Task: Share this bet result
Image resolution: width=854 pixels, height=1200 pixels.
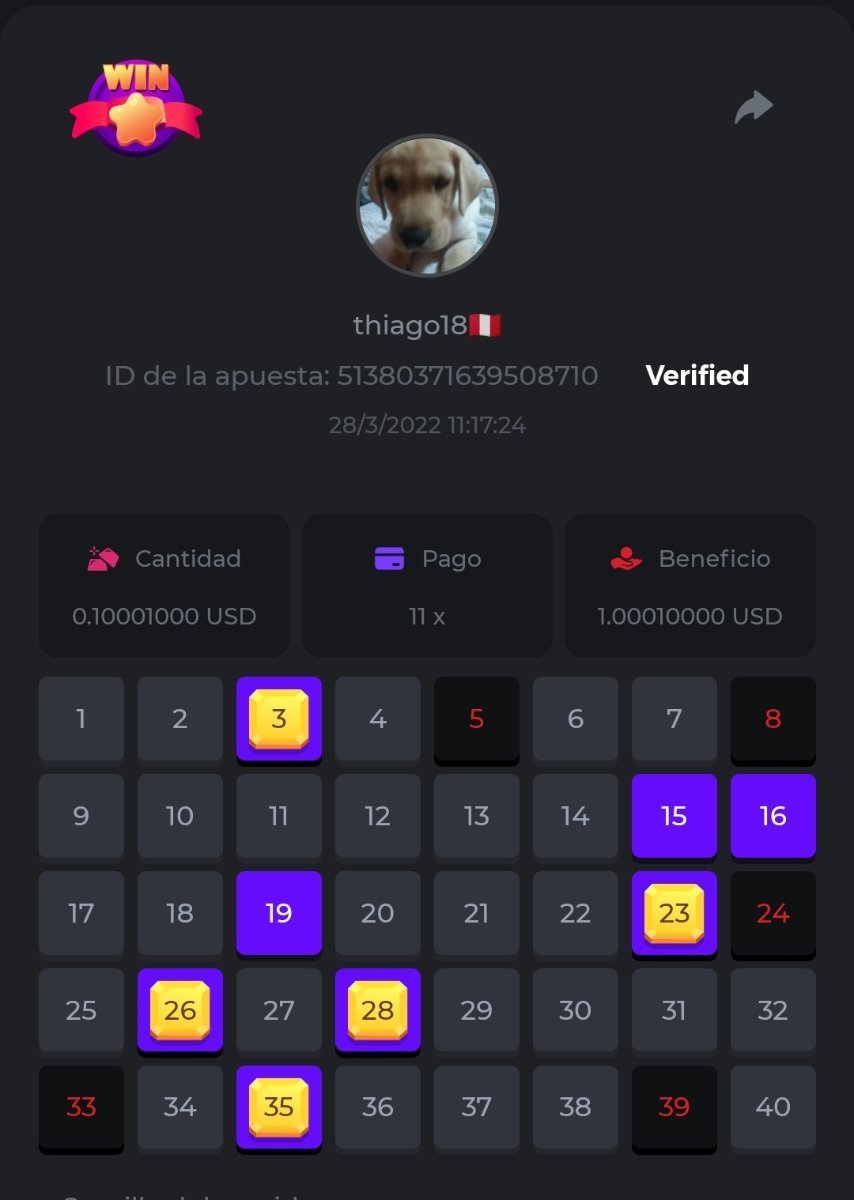Action: point(754,106)
